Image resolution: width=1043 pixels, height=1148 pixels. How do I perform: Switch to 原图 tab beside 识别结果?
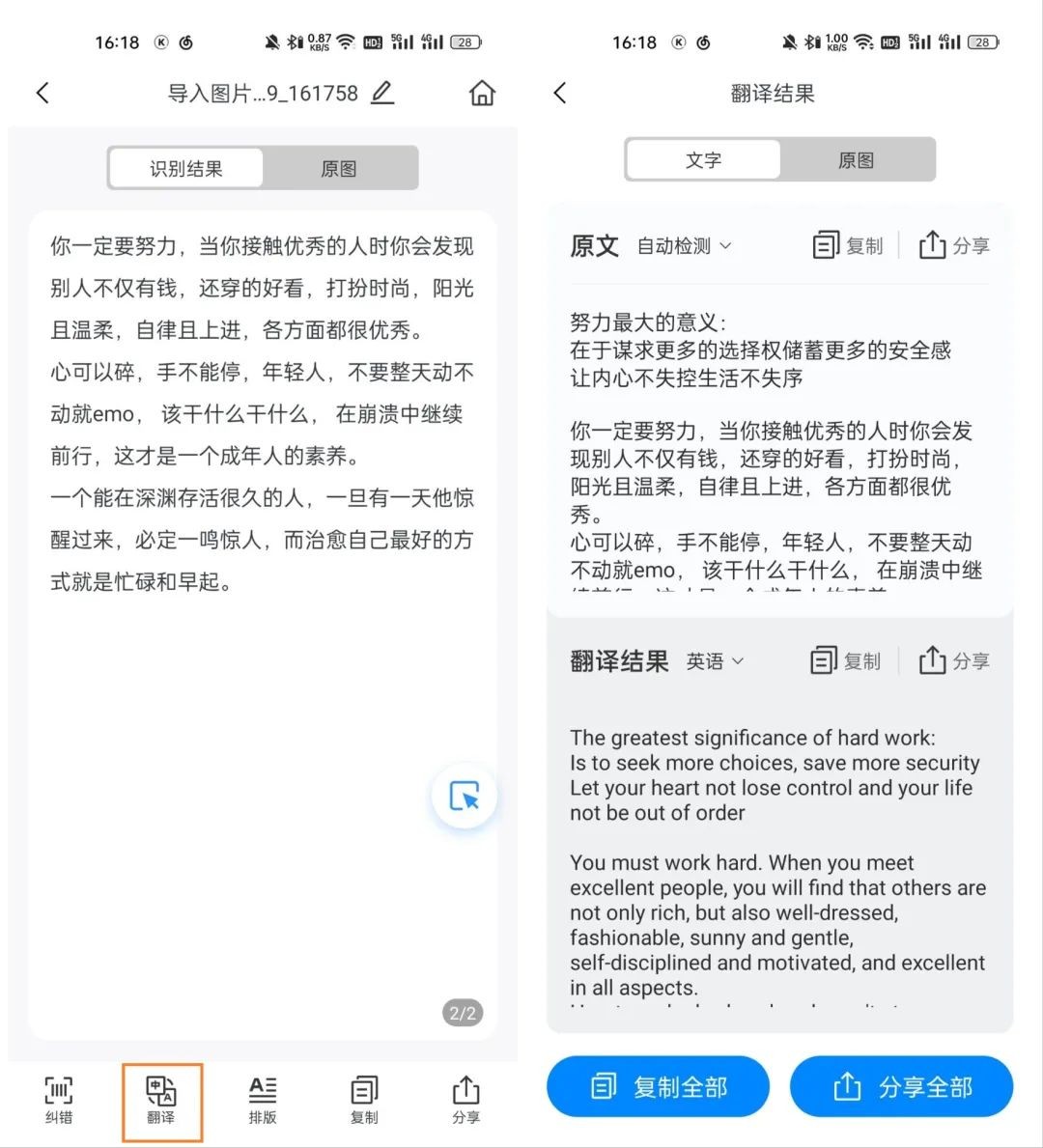(339, 169)
